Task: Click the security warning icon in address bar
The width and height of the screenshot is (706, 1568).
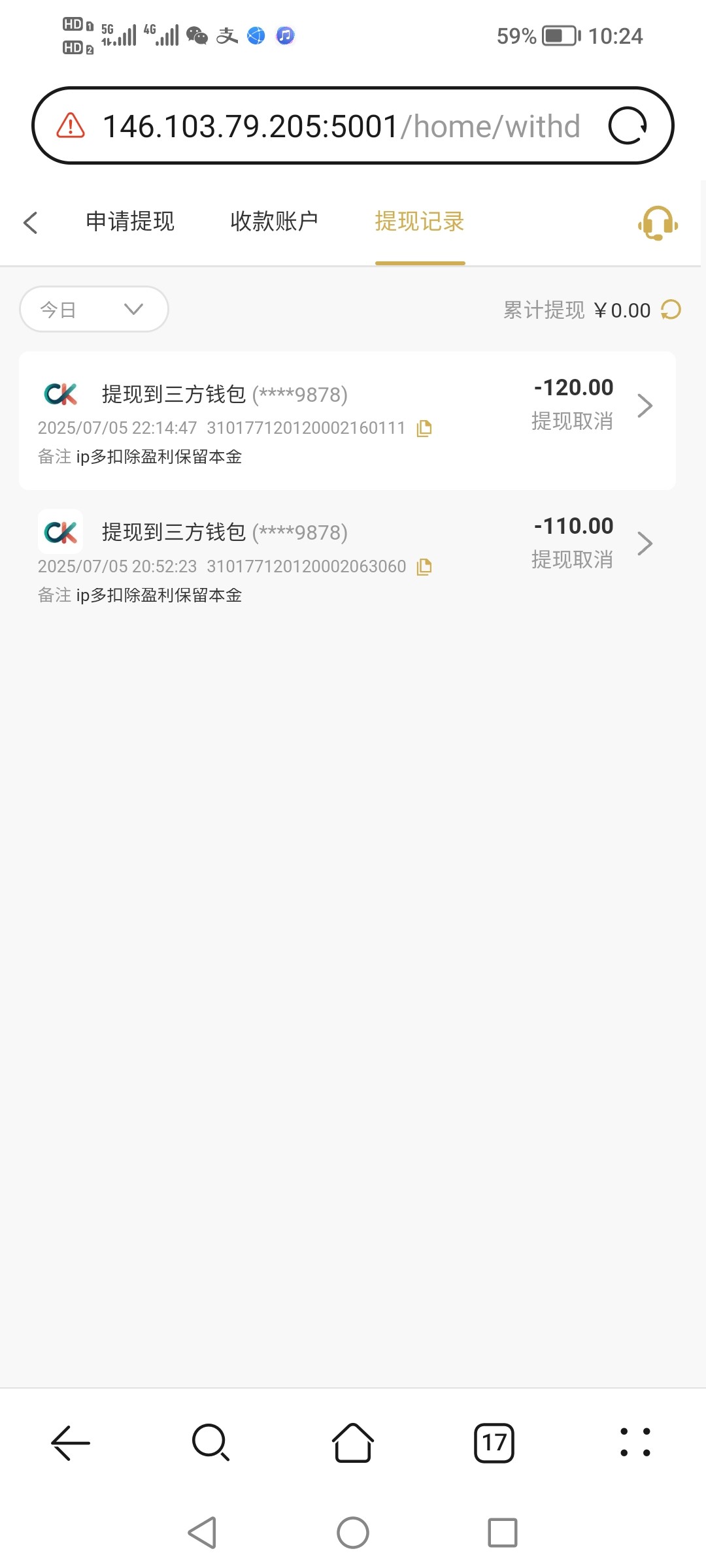Action: [x=69, y=125]
